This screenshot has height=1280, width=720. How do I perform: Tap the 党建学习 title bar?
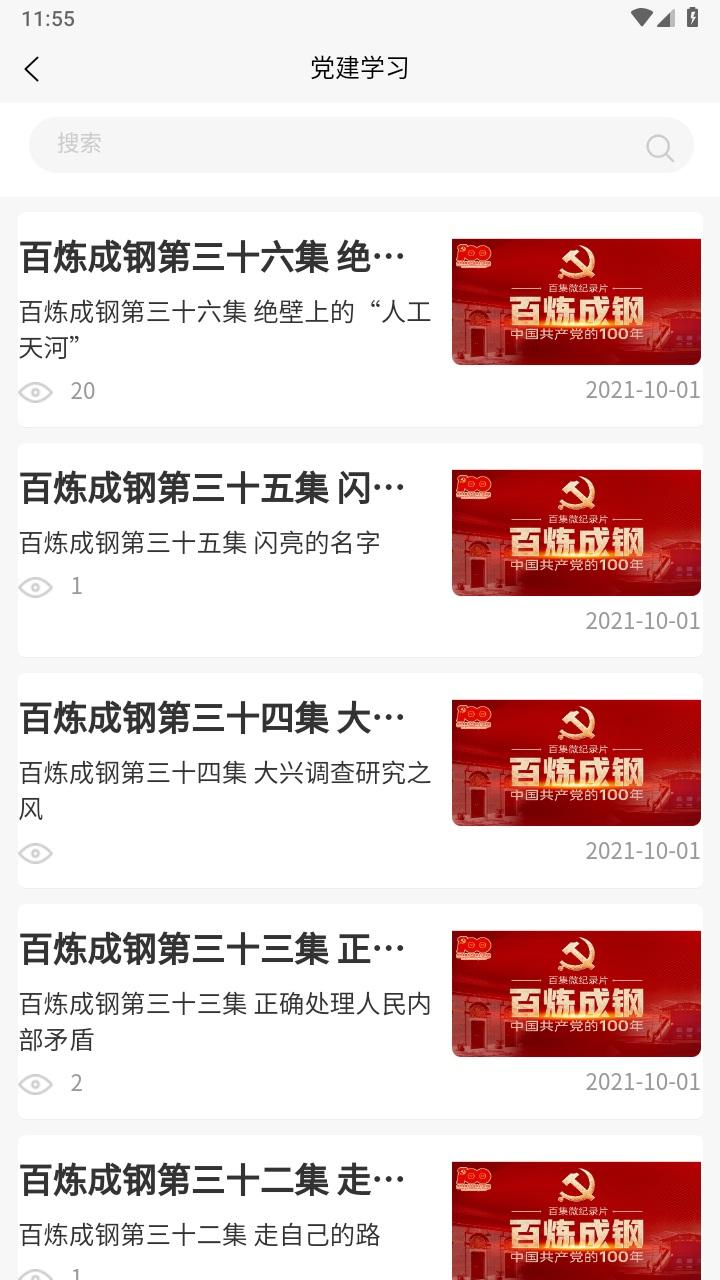pos(360,69)
